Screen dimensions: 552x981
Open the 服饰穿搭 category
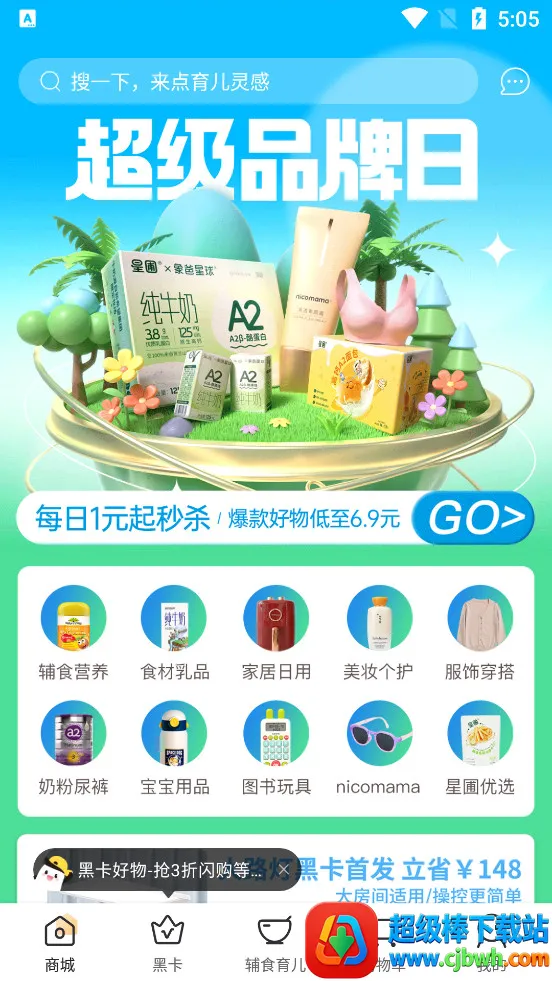[x=479, y=633]
